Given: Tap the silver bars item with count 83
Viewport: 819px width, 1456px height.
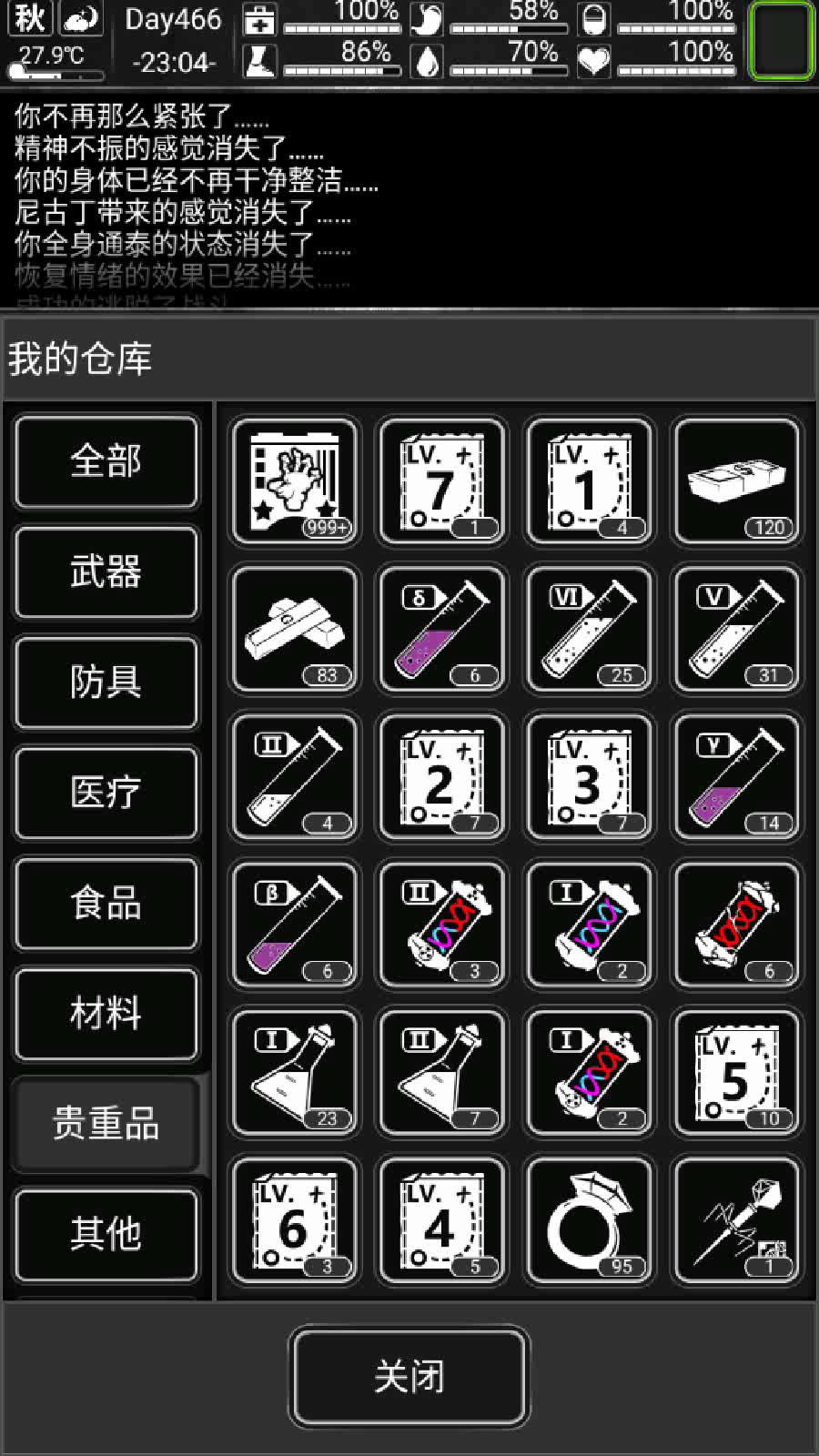Looking at the screenshot, I should click(294, 630).
